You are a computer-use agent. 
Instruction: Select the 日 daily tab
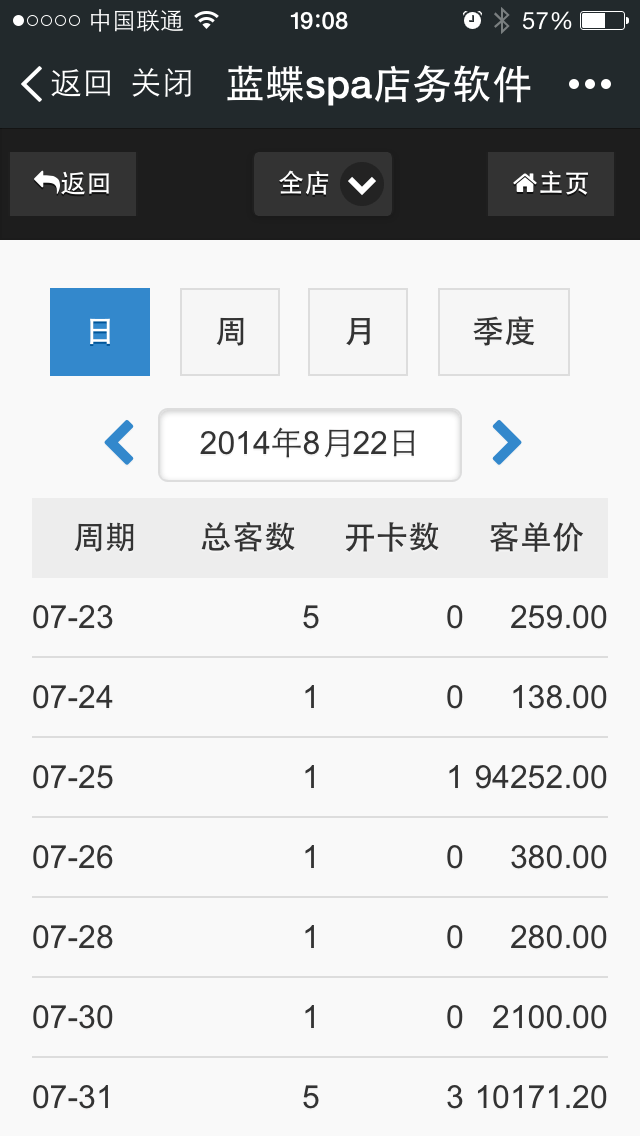coord(100,332)
